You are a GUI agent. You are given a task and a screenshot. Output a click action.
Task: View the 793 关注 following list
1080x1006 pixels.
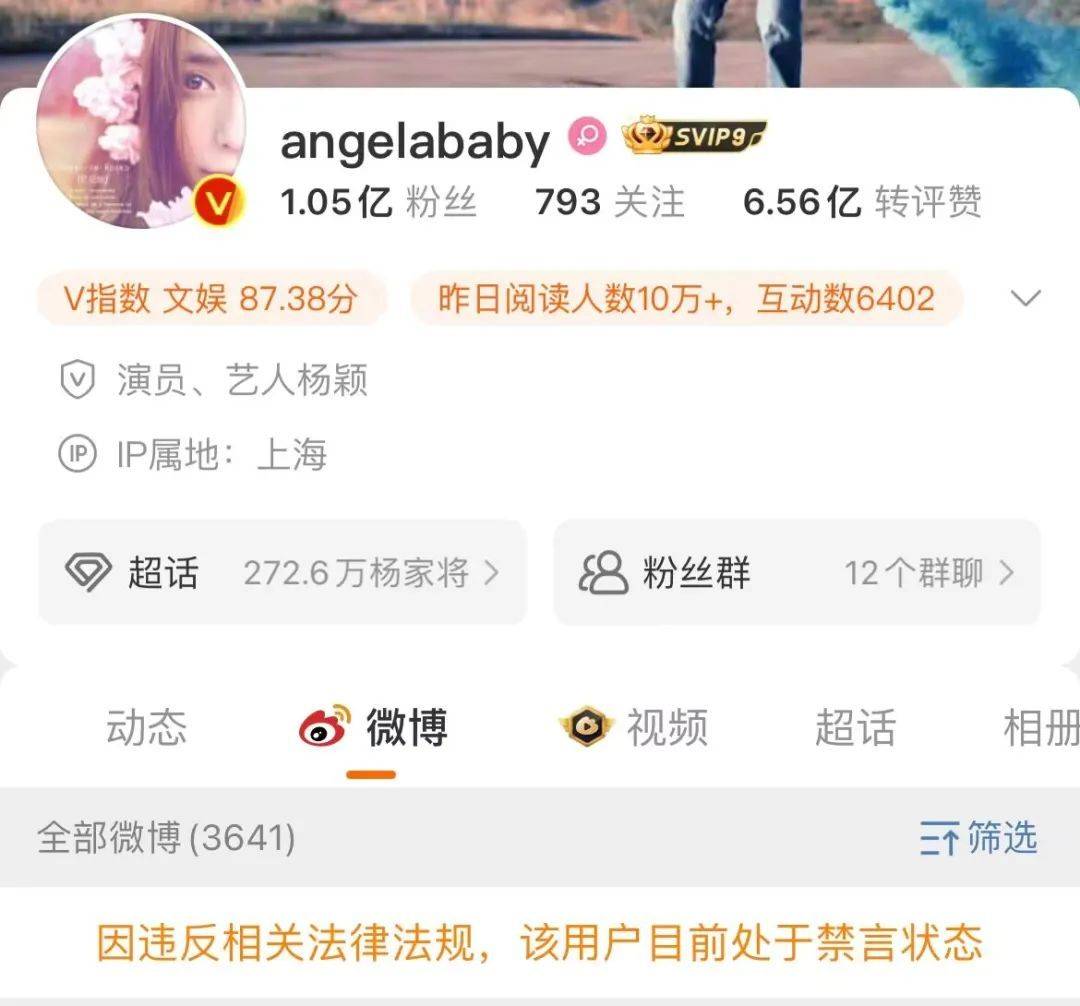pyautogui.click(x=609, y=202)
